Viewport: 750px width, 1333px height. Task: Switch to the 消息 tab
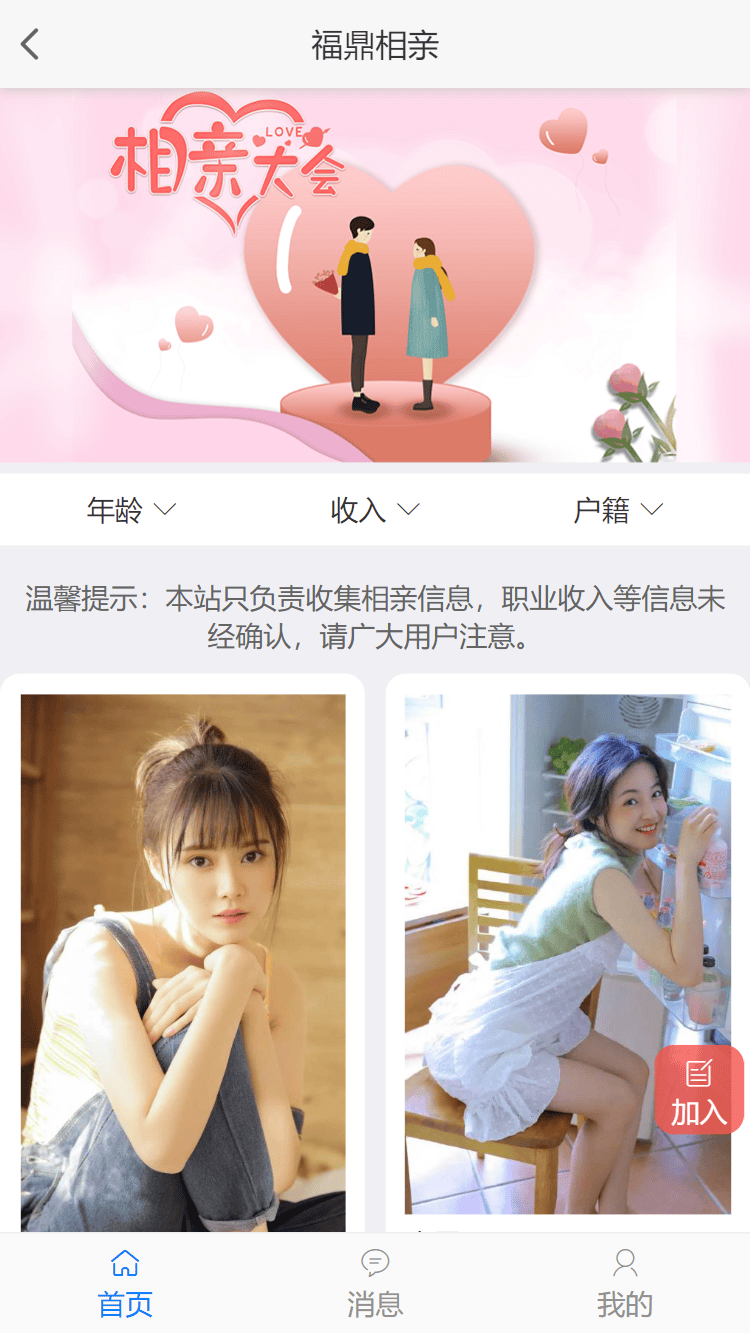[x=375, y=1281]
